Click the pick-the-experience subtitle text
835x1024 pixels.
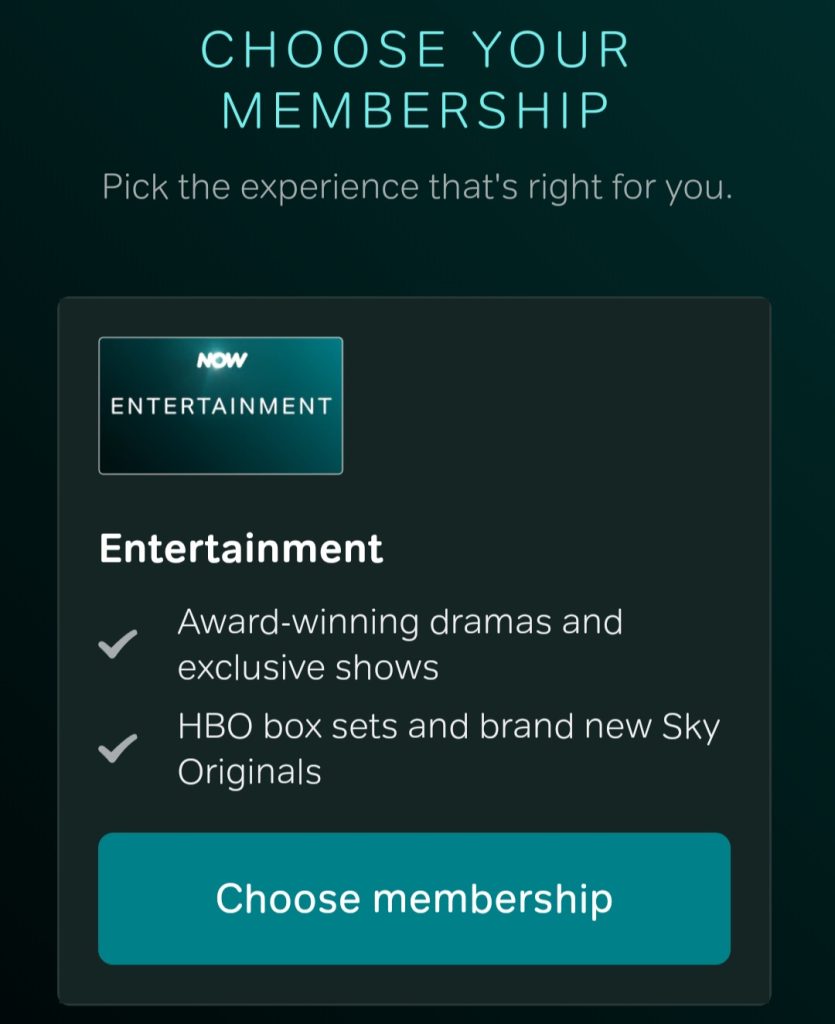click(x=417, y=186)
